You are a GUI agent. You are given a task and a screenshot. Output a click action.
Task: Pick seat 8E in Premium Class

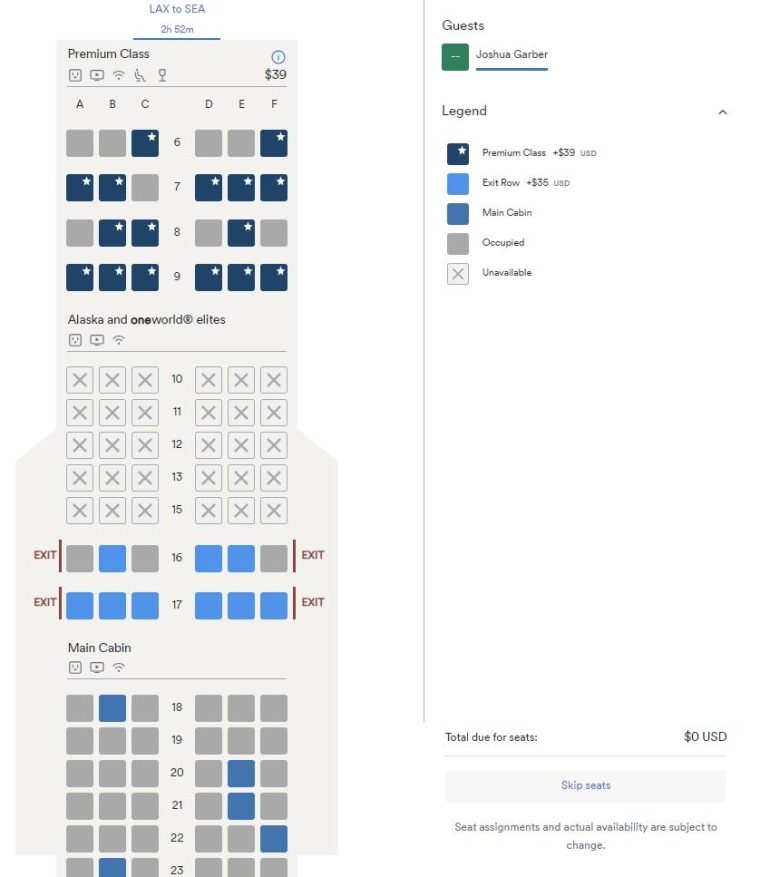tap(241, 233)
